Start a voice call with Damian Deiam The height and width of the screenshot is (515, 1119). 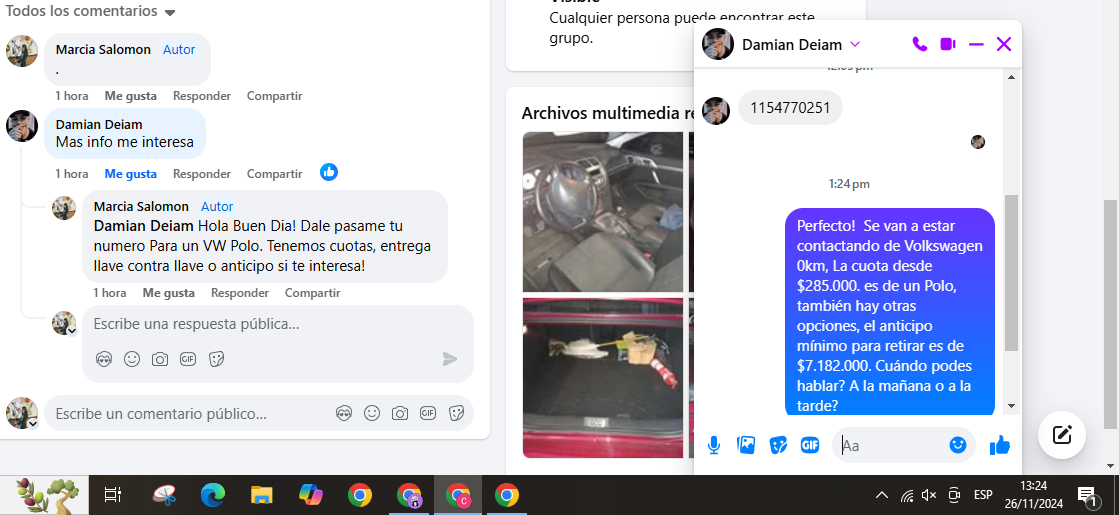[x=920, y=44]
